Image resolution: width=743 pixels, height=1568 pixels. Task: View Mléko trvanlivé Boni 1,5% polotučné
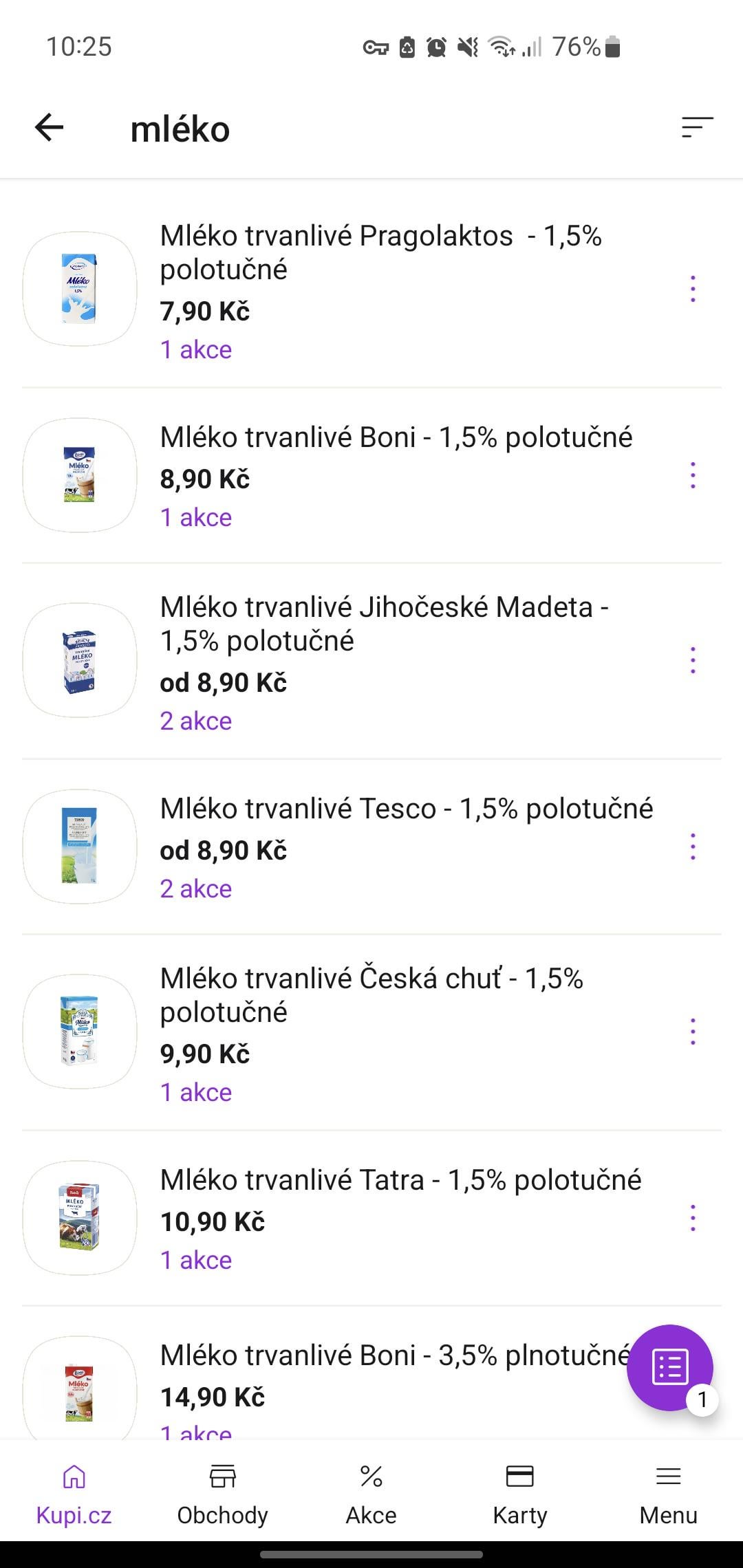click(396, 438)
